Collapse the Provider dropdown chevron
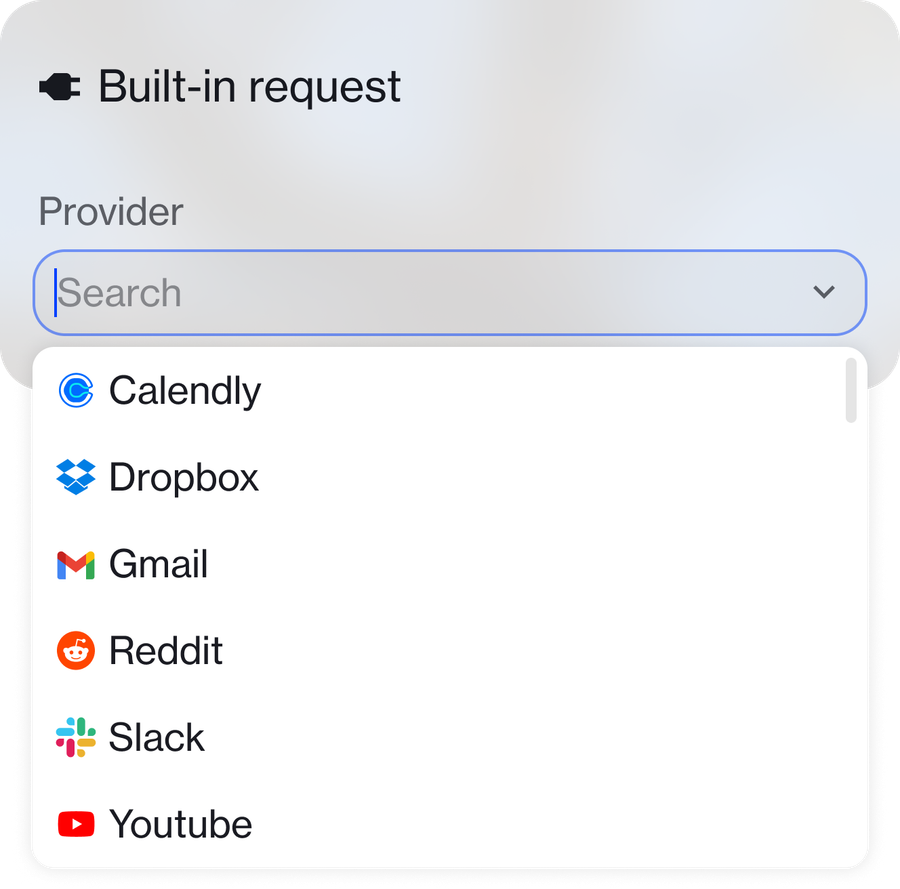The height and width of the screenshot is (889, 900). pyautogui.click(x=824, y=293)
